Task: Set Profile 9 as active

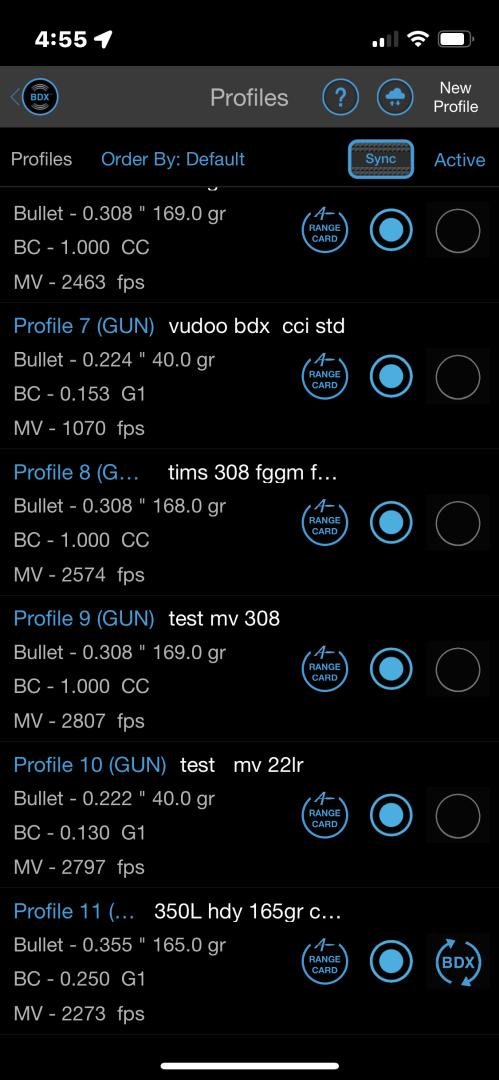Action: 458,669
